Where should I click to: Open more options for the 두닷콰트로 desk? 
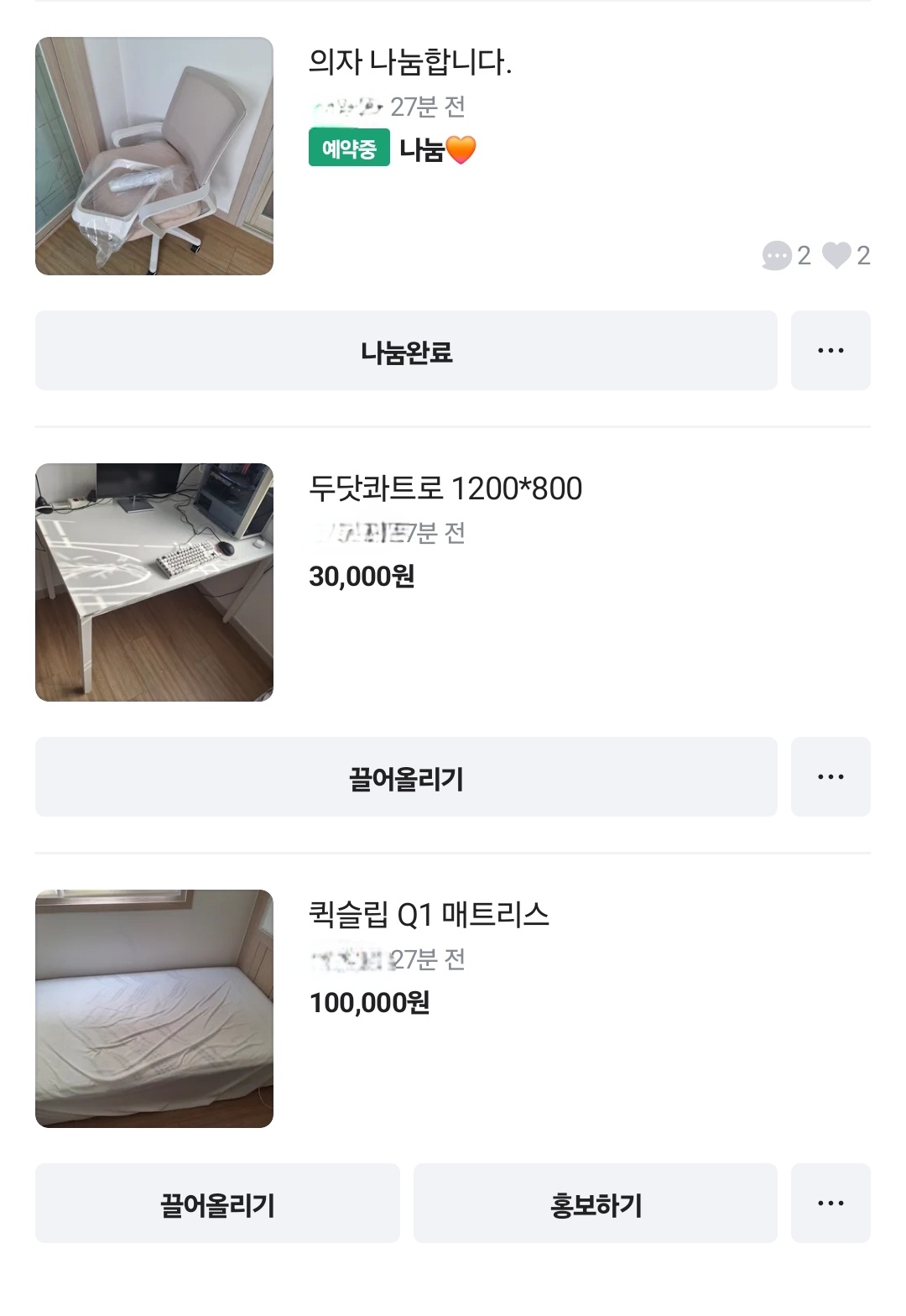[x=830, y=777]
